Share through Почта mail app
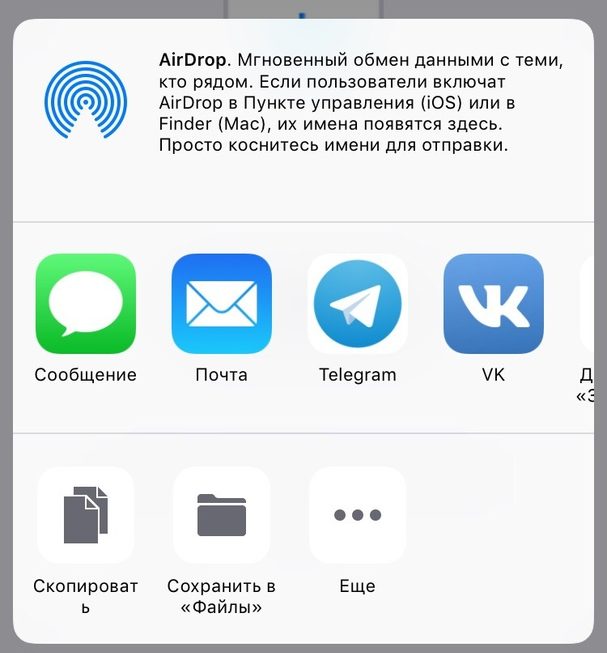Screen dimensions: 607x653 pyautogui.click(x=221, y=304)
